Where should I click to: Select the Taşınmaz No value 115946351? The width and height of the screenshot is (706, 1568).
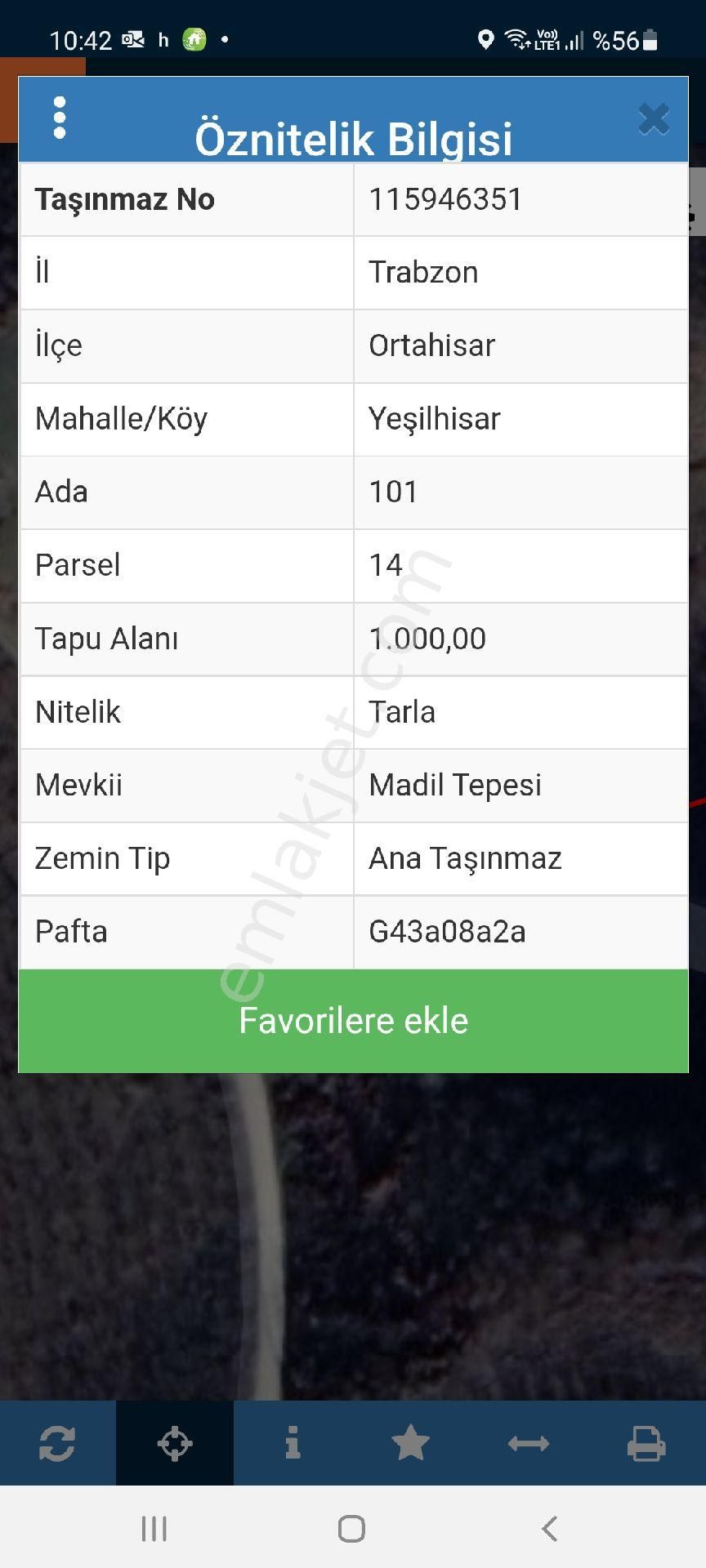click(x=445, y=198)
